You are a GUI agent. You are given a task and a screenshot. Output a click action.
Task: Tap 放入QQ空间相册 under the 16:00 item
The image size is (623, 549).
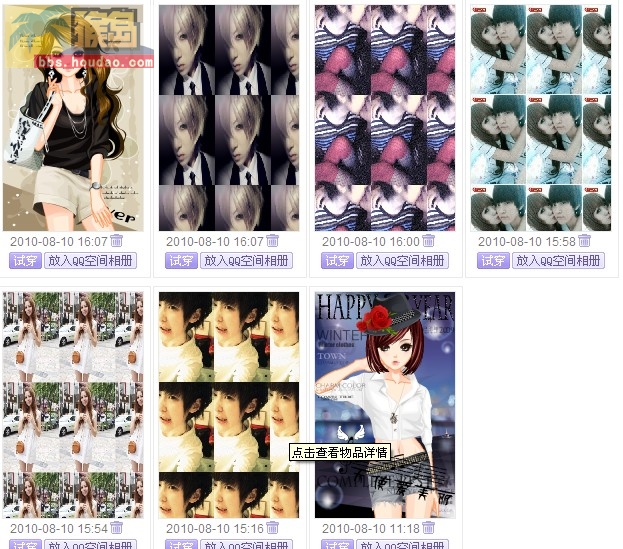(x=402, y=260)
